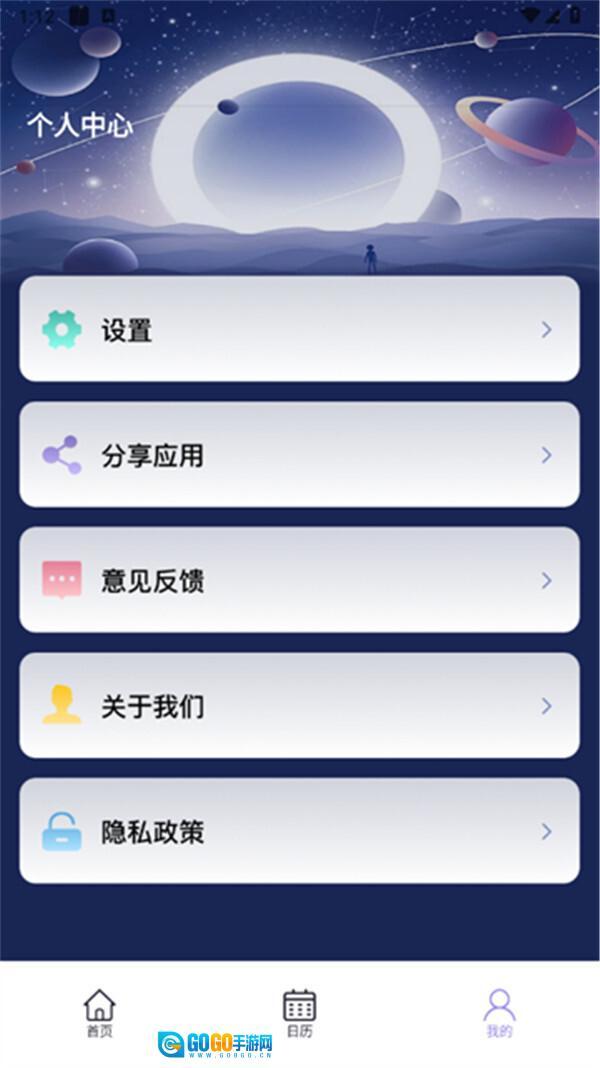Switch to the 首页 home tab
Viewport: 600px width, 1068px height.
click(x=99, y=1012)
